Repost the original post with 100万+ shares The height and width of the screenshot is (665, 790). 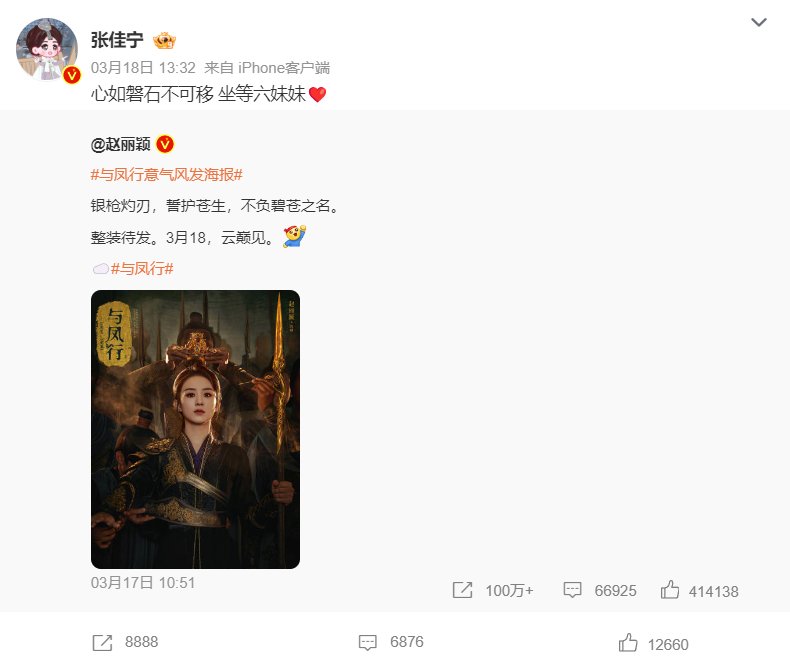[493, 590]
